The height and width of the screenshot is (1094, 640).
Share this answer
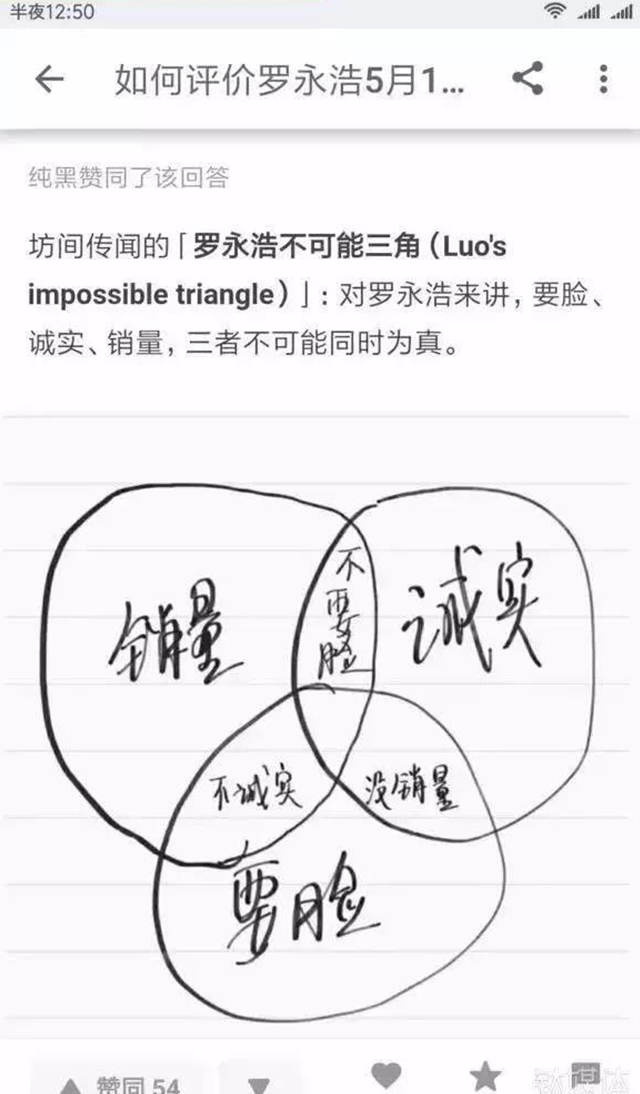(x=528, y=79)
